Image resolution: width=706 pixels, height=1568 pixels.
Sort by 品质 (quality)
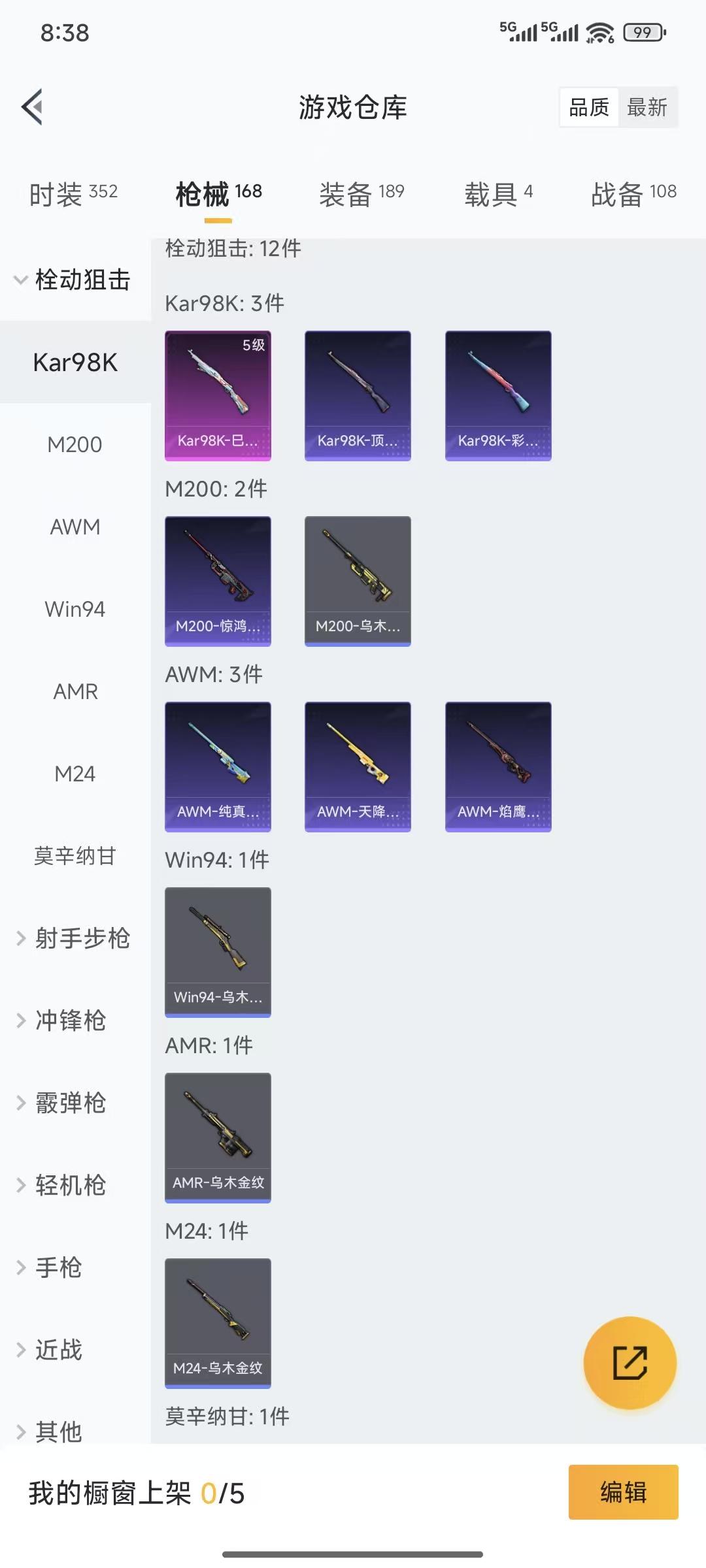coord(589,107)
